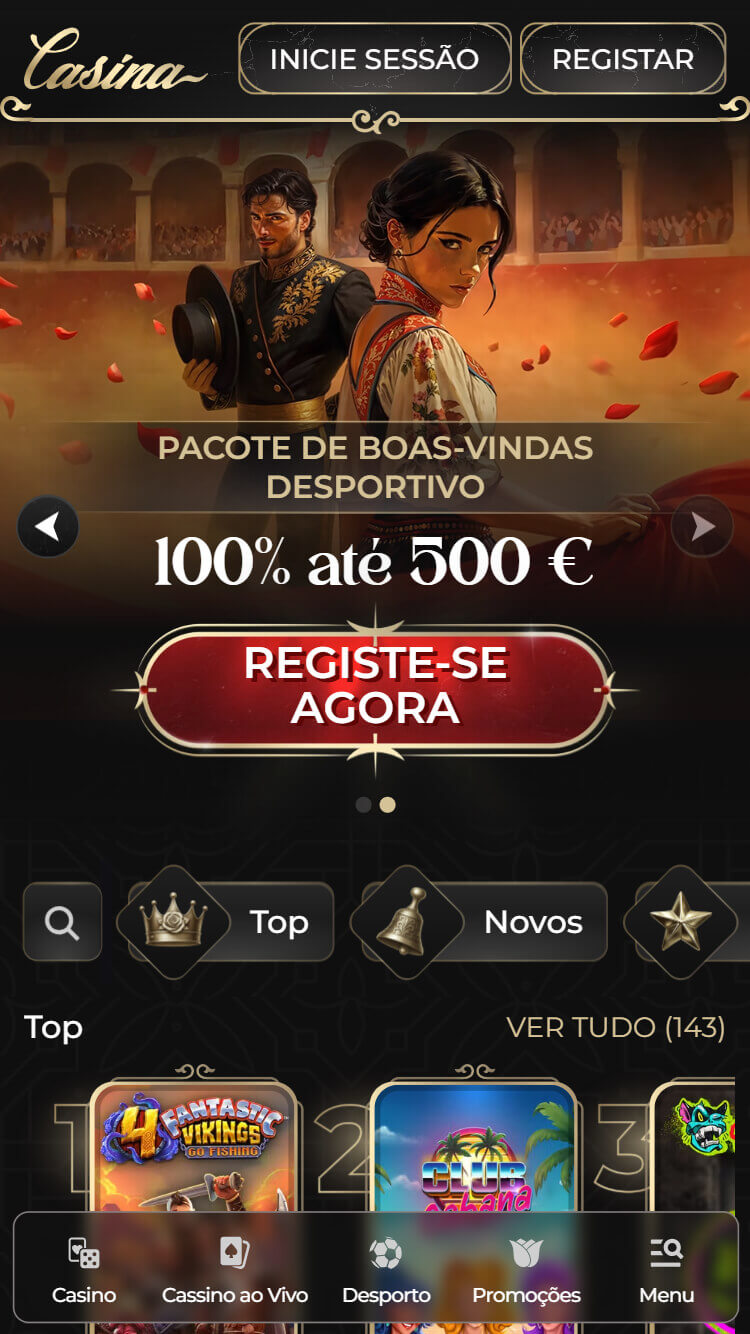Tap Registe-se Agora button
The width and height of the screenshot is (750, 1334).
tap(375, 686)
